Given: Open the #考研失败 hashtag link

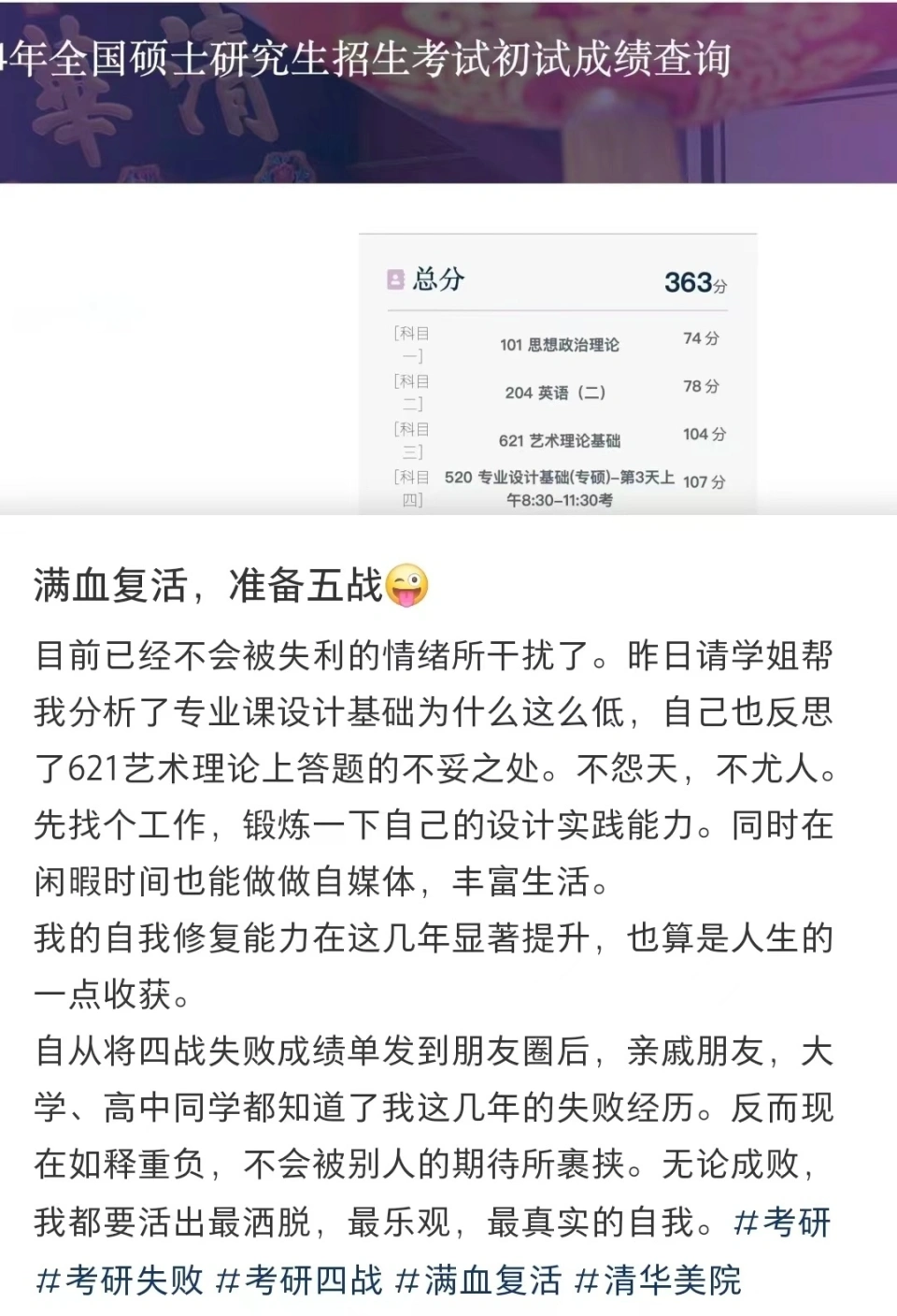Looking at the screenshot, I should click(x=119, y=1280).
